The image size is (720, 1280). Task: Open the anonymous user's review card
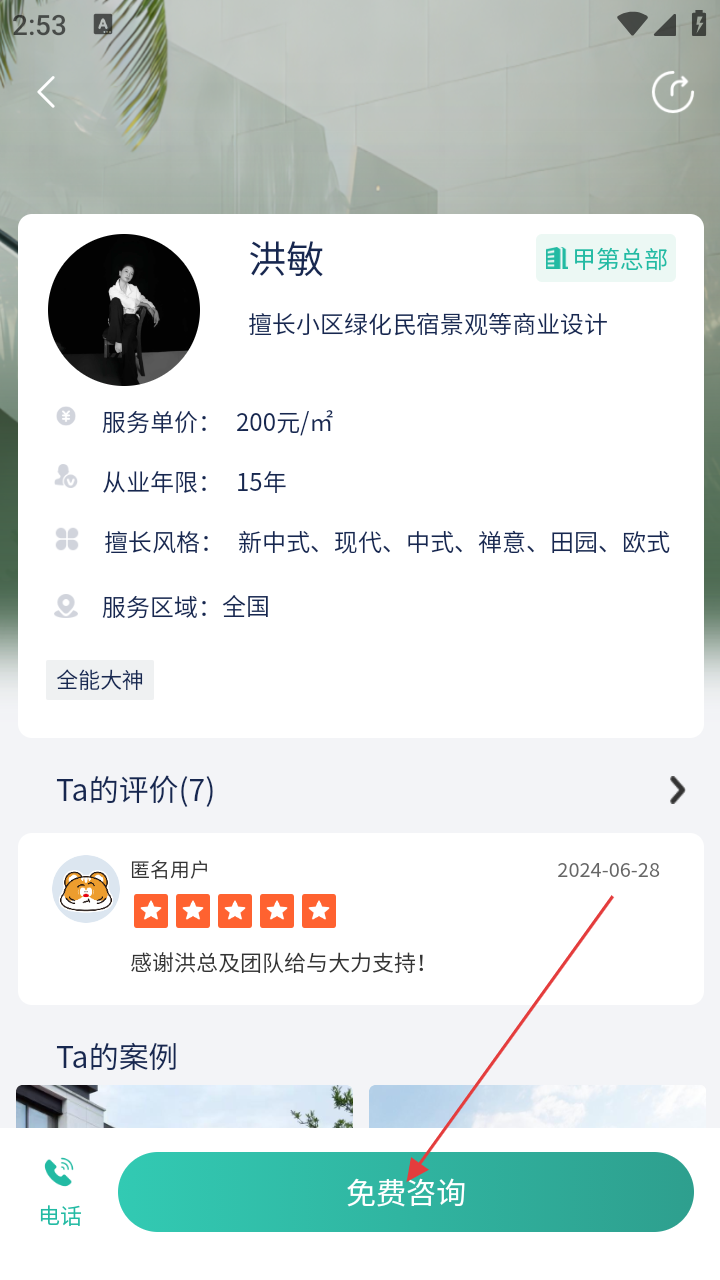point(360,918)
